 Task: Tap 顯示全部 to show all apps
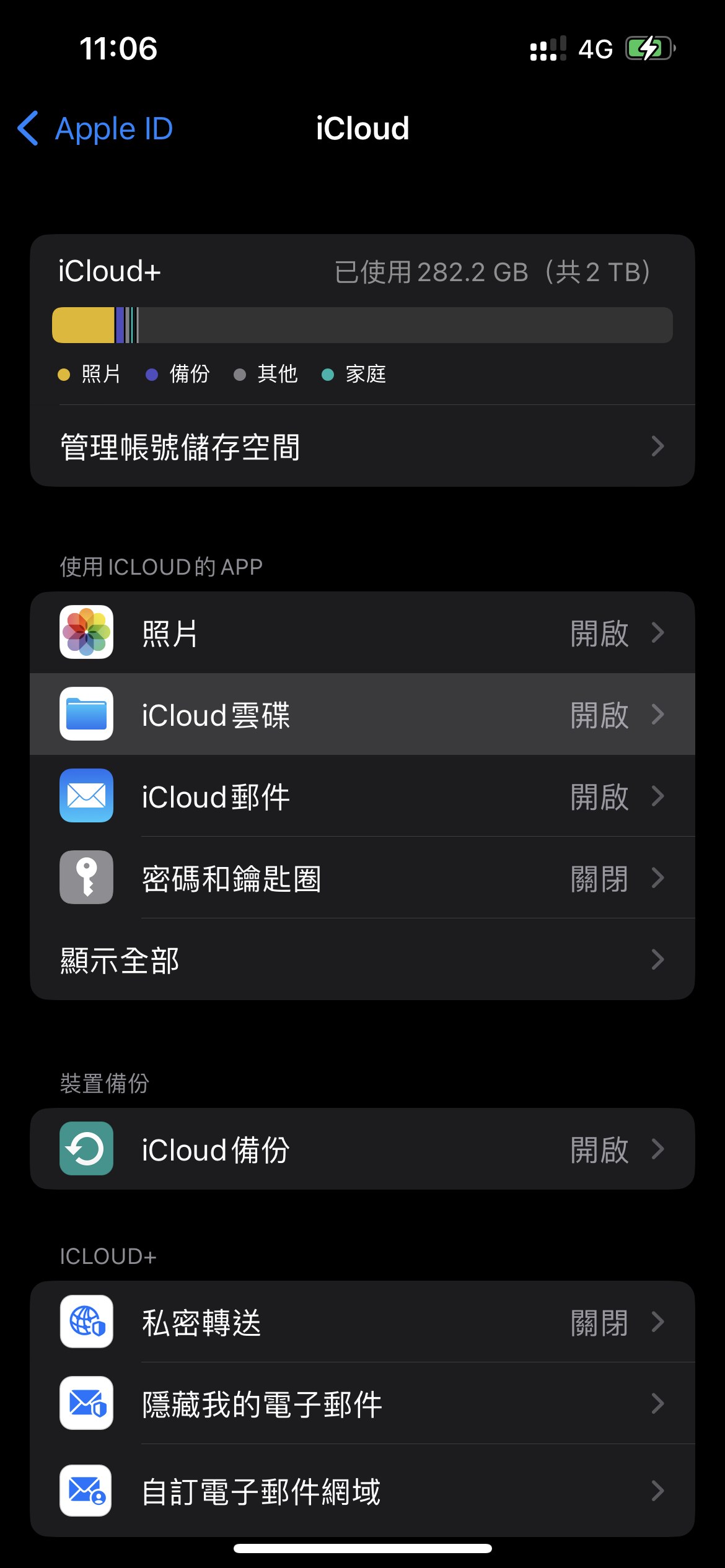point(362,959)
